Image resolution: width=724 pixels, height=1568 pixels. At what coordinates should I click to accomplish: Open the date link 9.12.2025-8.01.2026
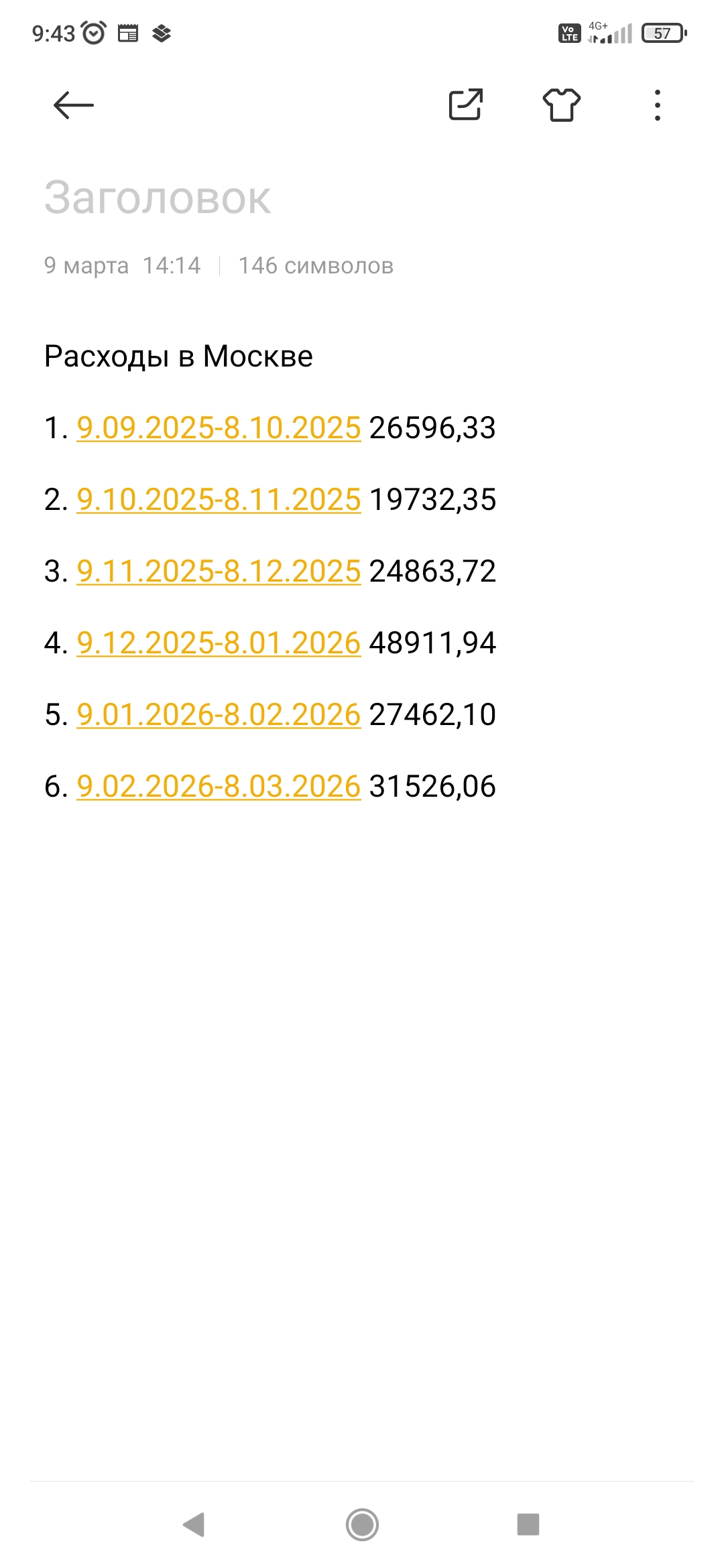[219, 643]
